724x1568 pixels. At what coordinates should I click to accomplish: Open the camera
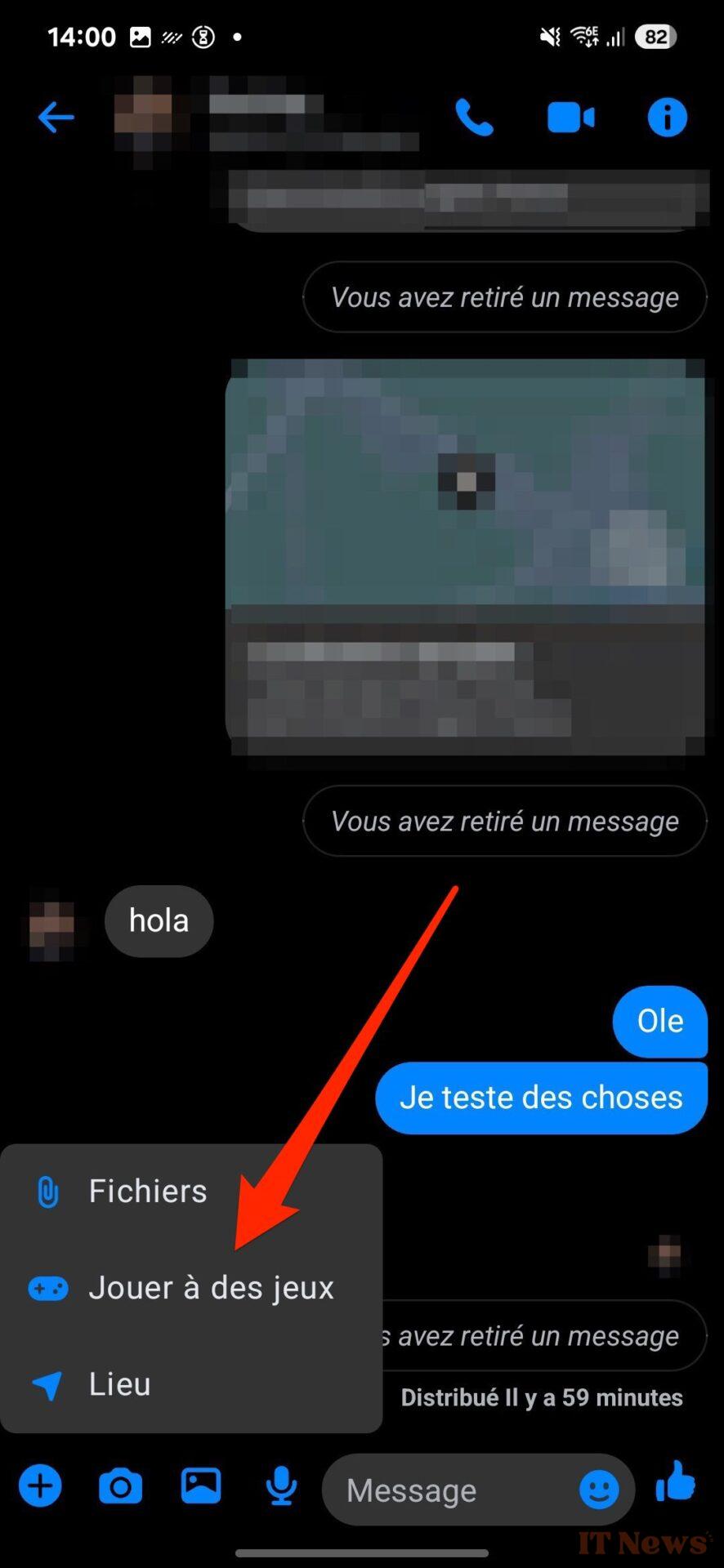tap(120, 1486)
